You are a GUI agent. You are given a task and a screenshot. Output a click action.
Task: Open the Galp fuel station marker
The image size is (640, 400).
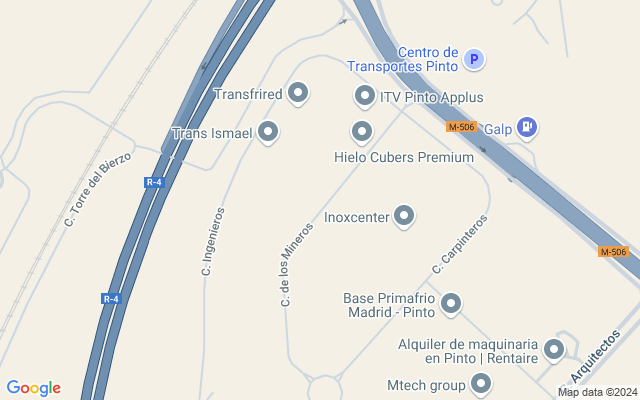click(527, 127)
